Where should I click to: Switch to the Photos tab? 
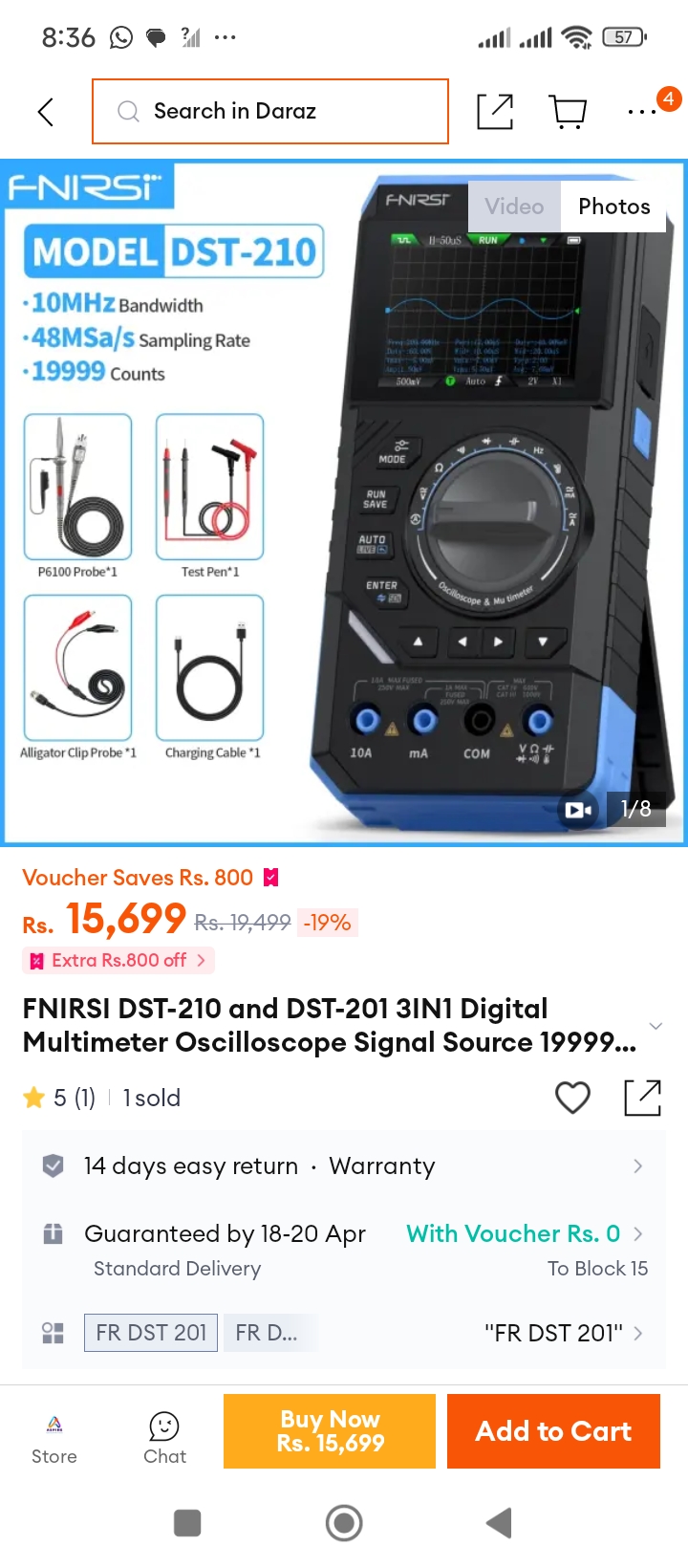point(614,207)
